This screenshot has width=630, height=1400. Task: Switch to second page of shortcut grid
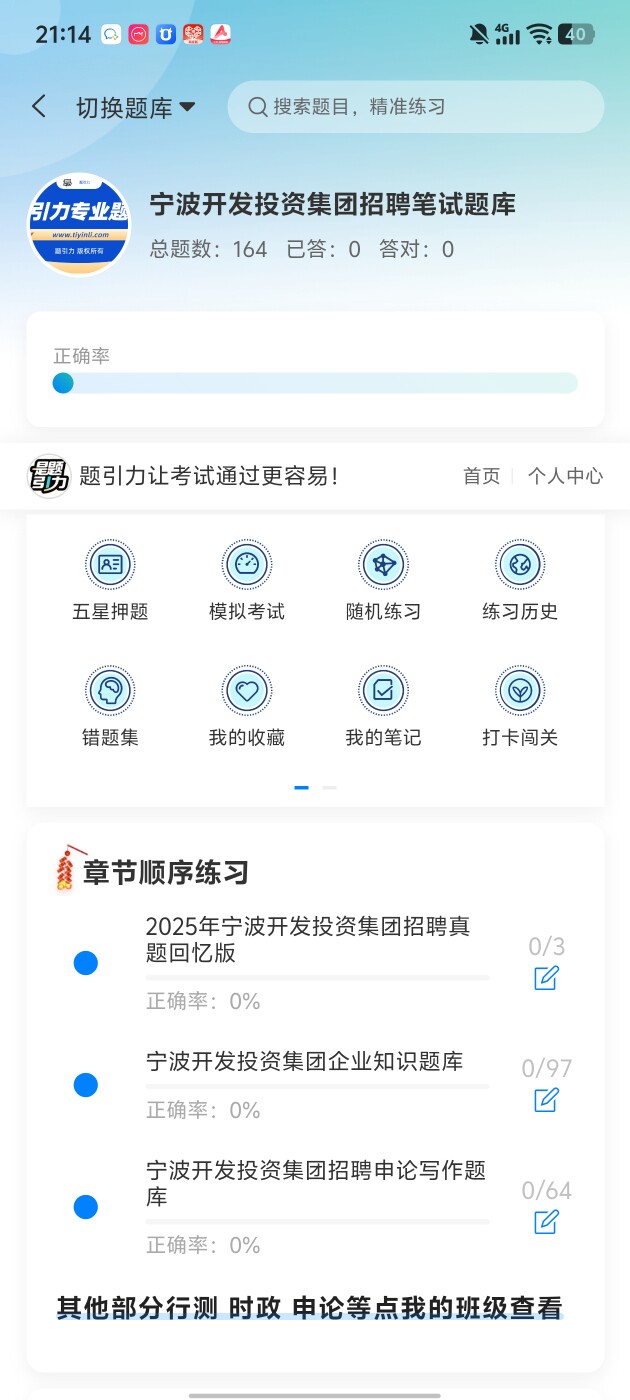329,788
